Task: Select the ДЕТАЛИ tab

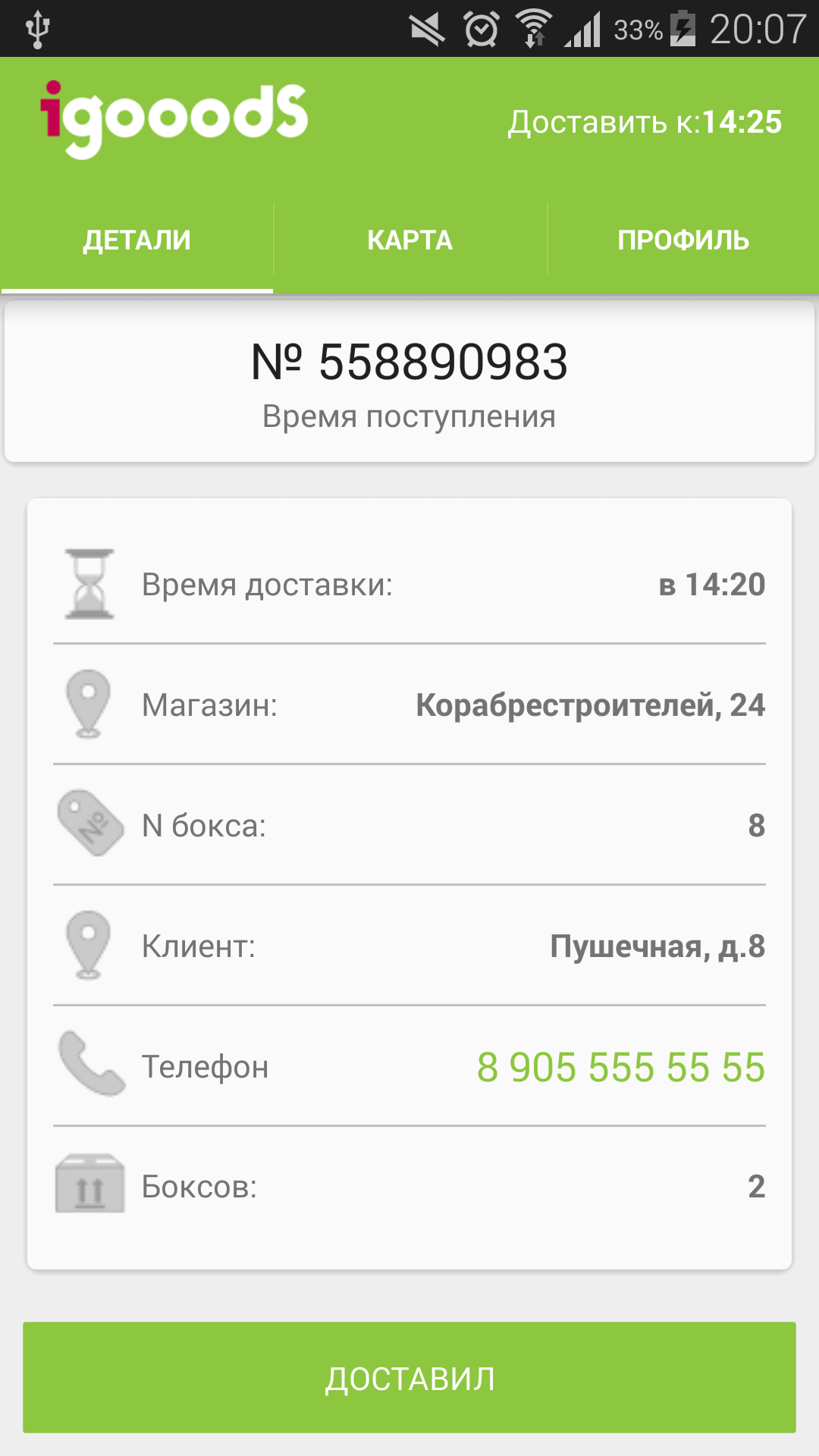Action: [136, 240]
